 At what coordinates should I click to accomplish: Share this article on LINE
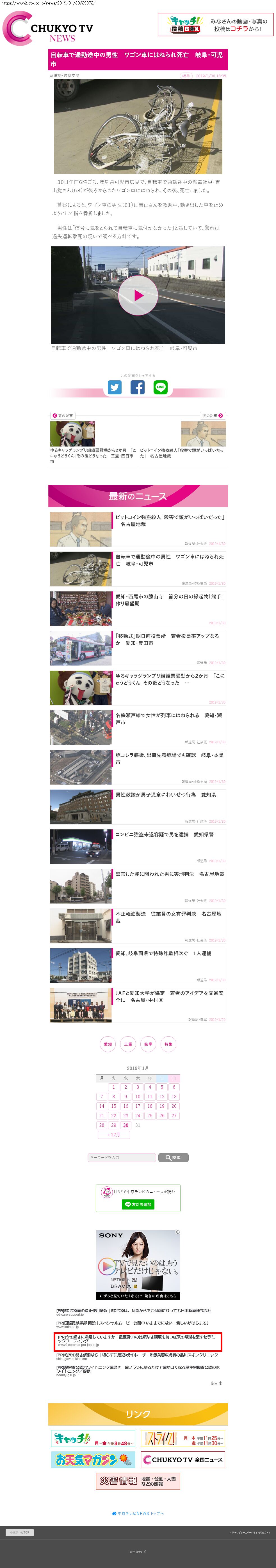tap(160, 387)
